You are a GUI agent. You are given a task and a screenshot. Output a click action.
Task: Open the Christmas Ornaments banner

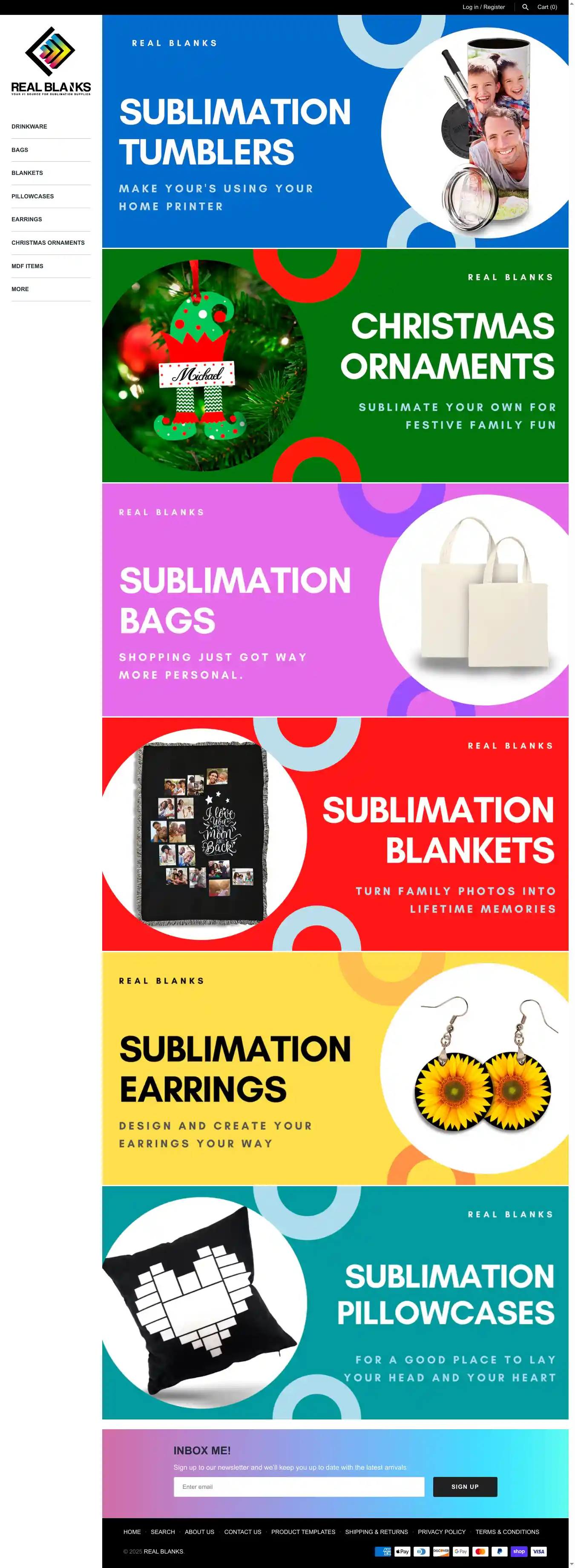coord(335,365)
